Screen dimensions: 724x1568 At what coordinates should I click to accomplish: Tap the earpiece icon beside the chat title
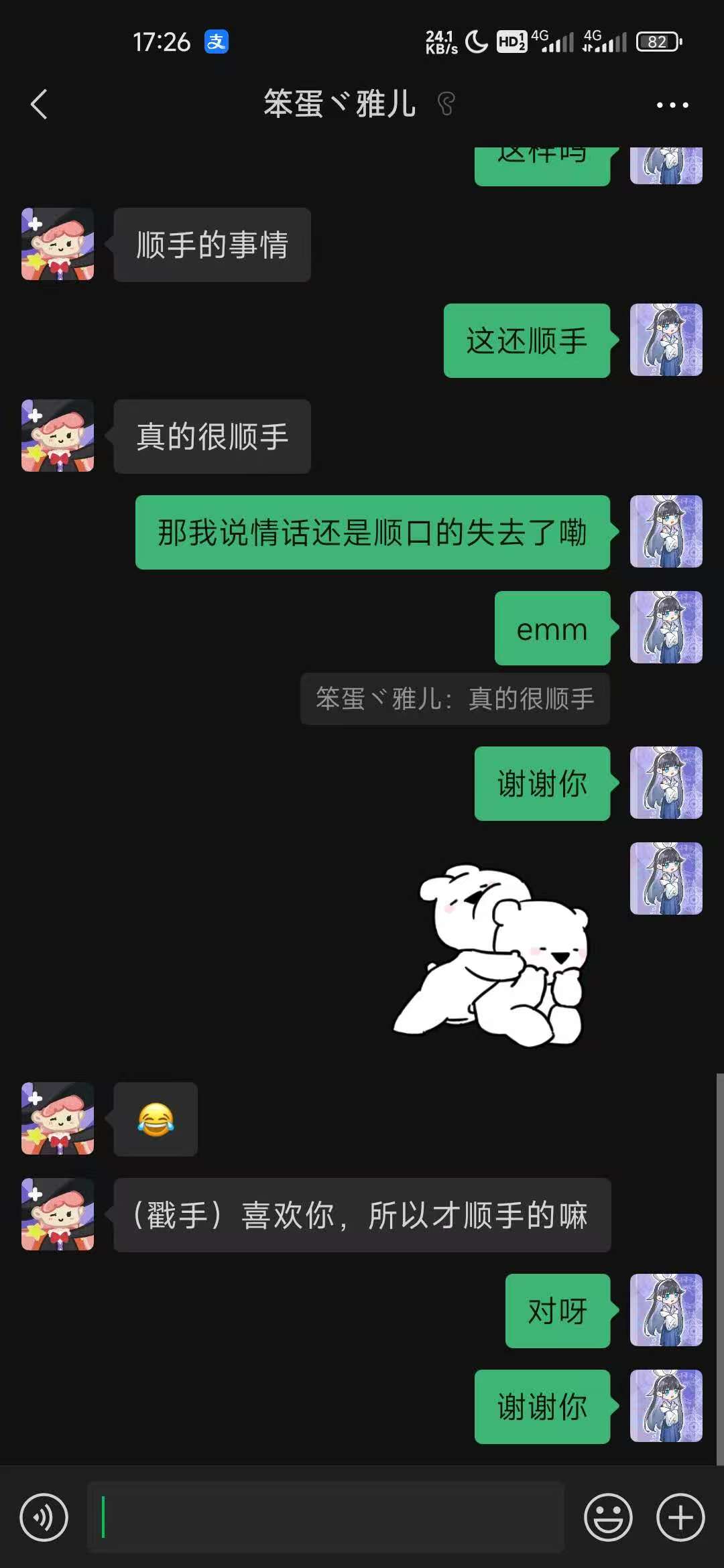[448, 105]
